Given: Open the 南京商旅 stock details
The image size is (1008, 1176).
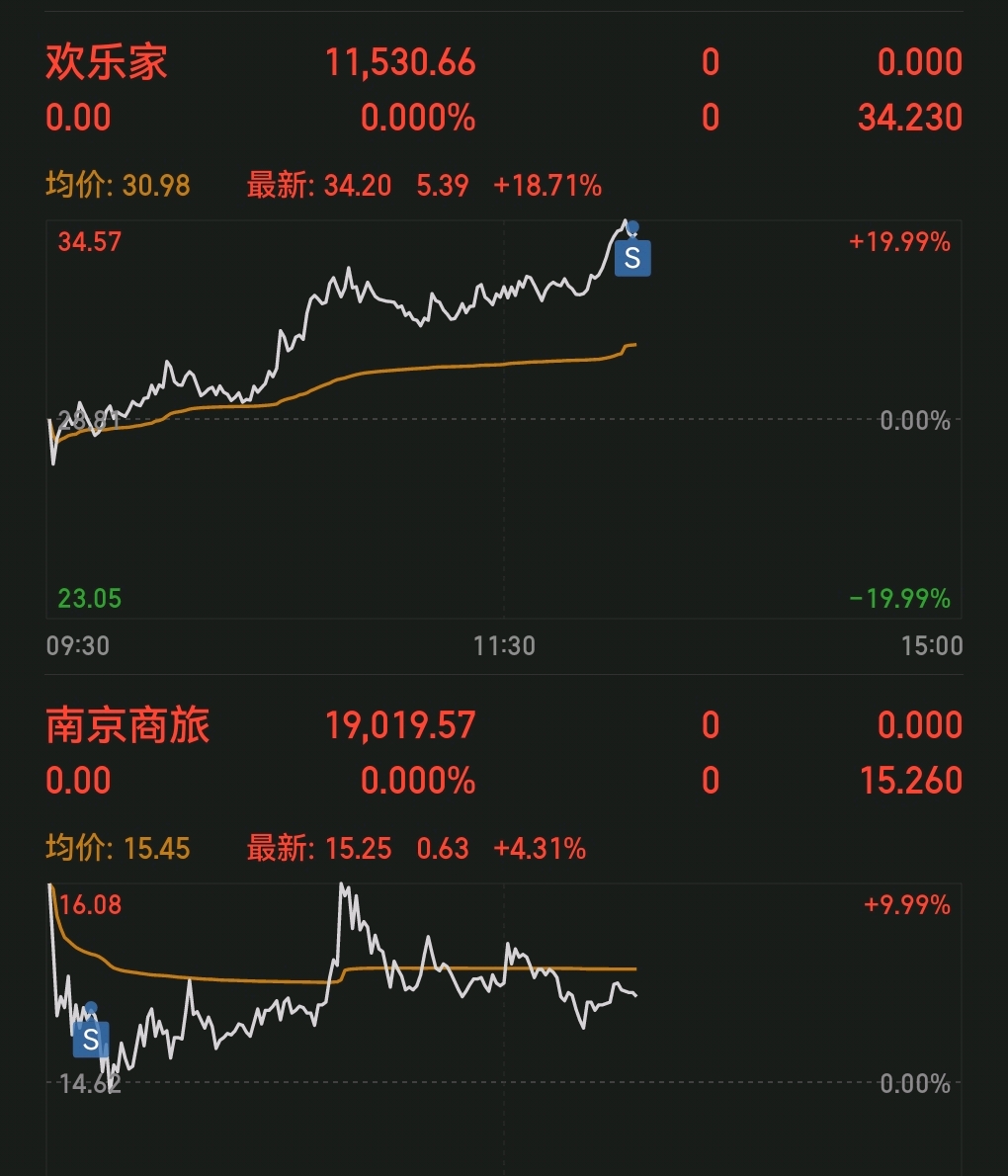Looking at the screenshot, I should pyautogui.click(x=127, y=726).
